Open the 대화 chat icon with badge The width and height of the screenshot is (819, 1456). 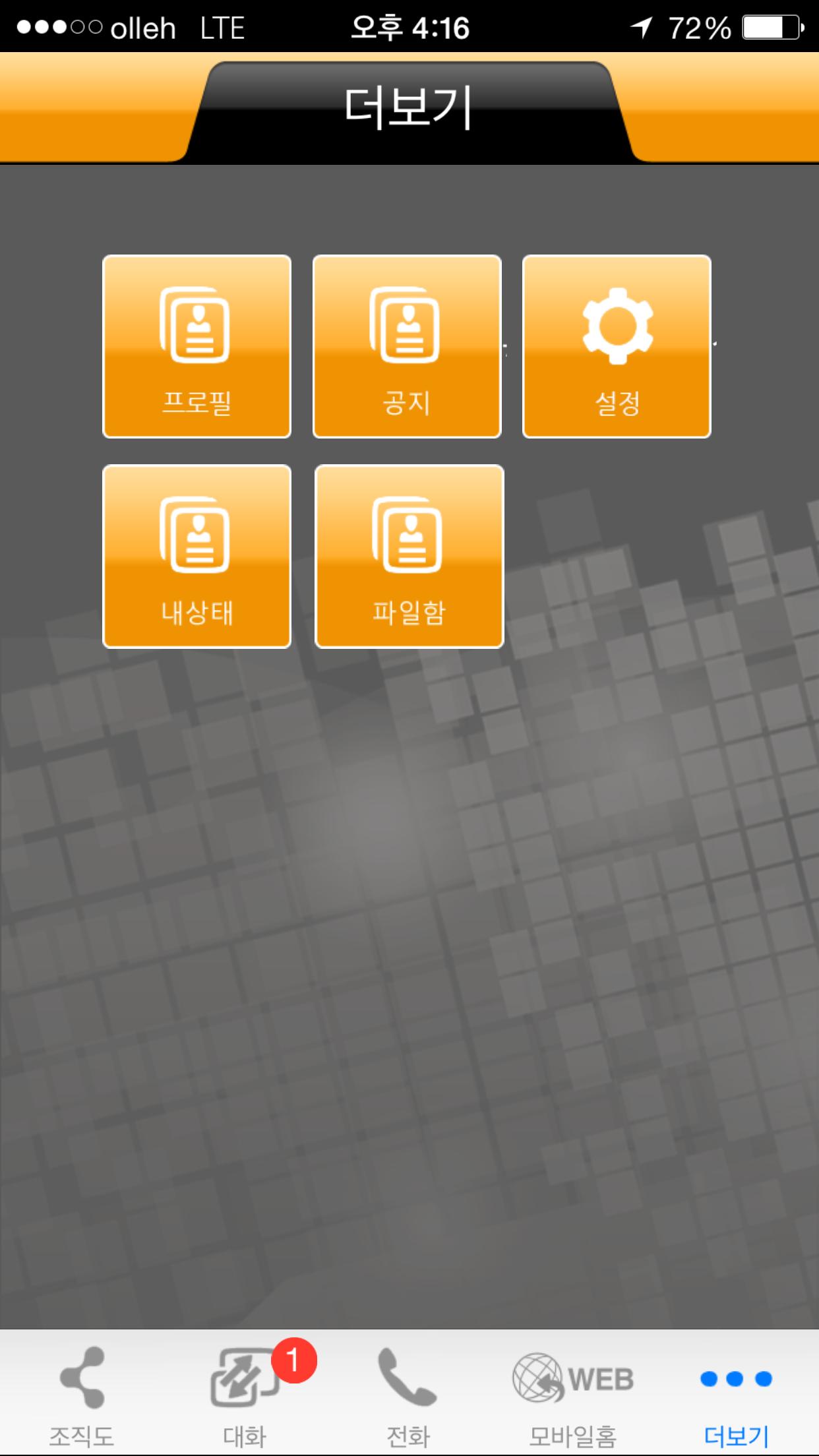244,1373
